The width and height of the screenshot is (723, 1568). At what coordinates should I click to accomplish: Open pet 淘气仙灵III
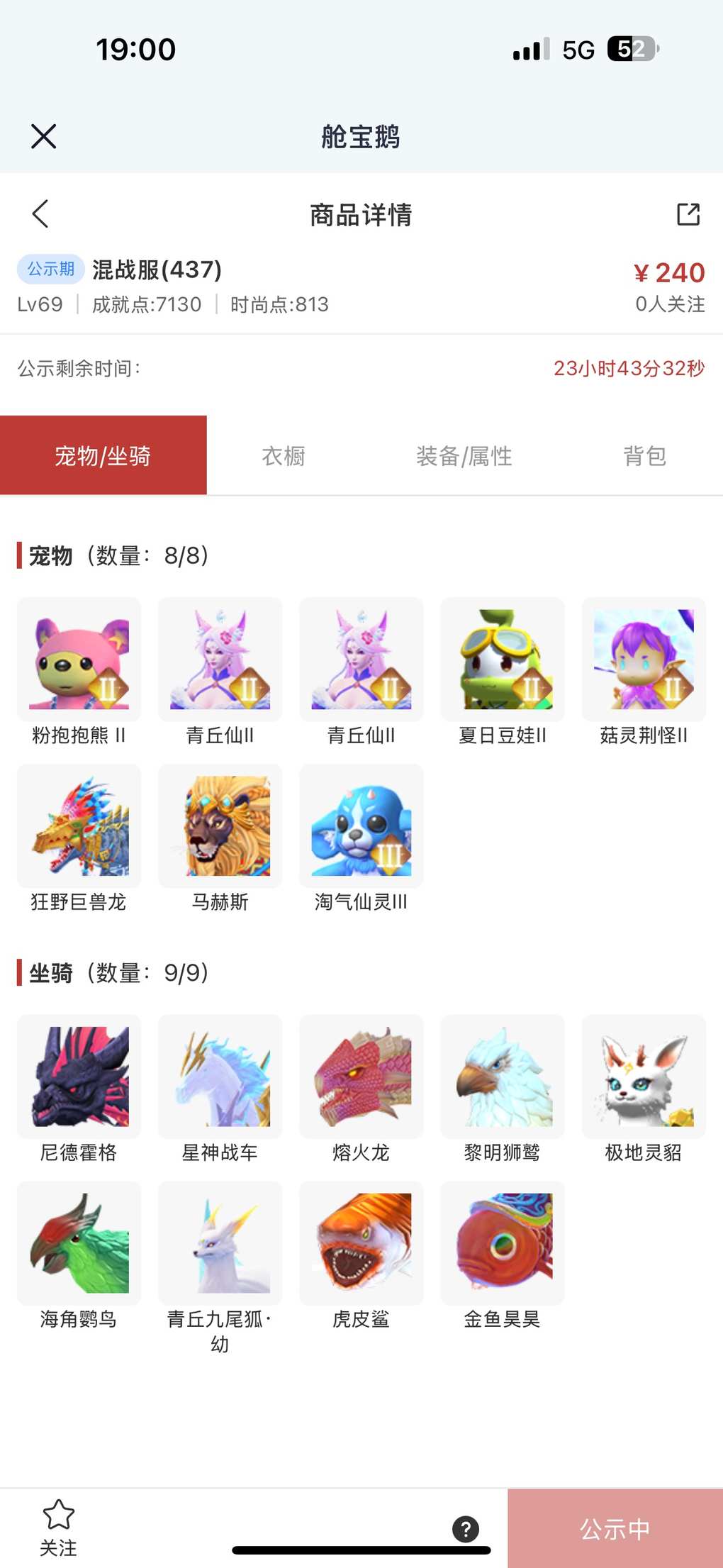tap(361, 826)
